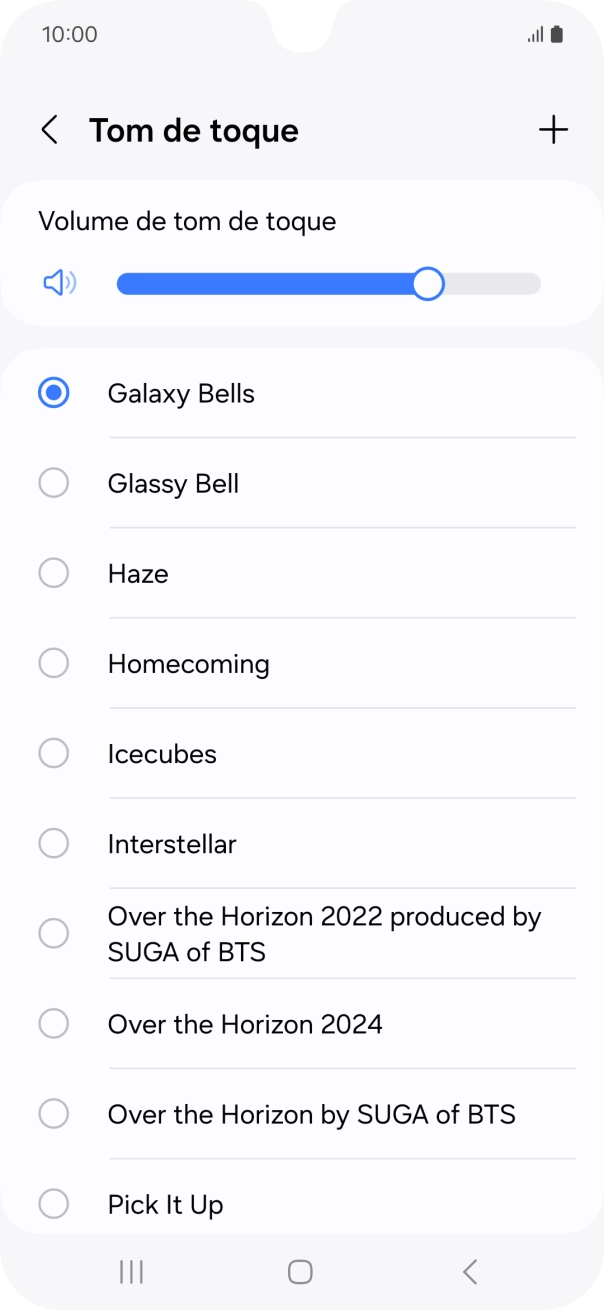Go to the home screen
Viewport: 604px width, 1310px height.
tap(300, 1272)
